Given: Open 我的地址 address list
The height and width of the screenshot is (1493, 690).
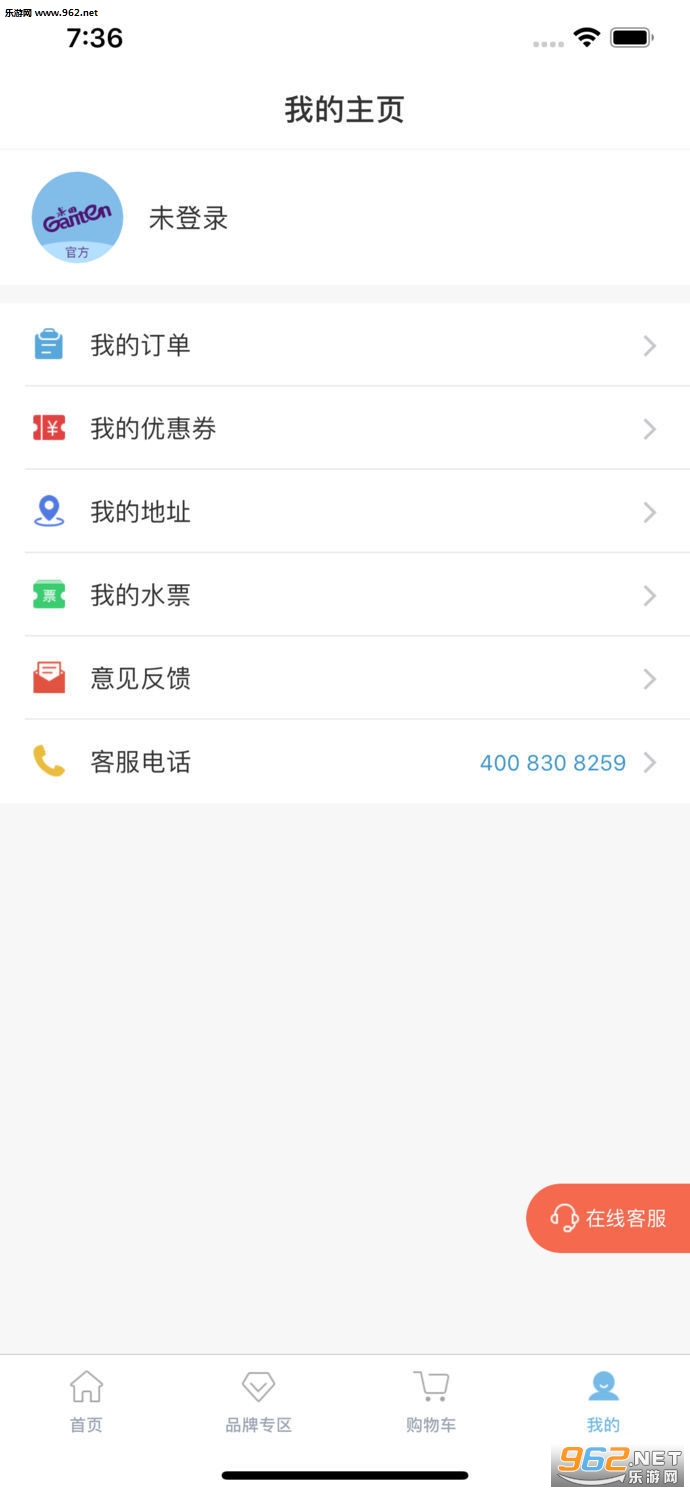Looking at the screenshot, I should [345, 512].
